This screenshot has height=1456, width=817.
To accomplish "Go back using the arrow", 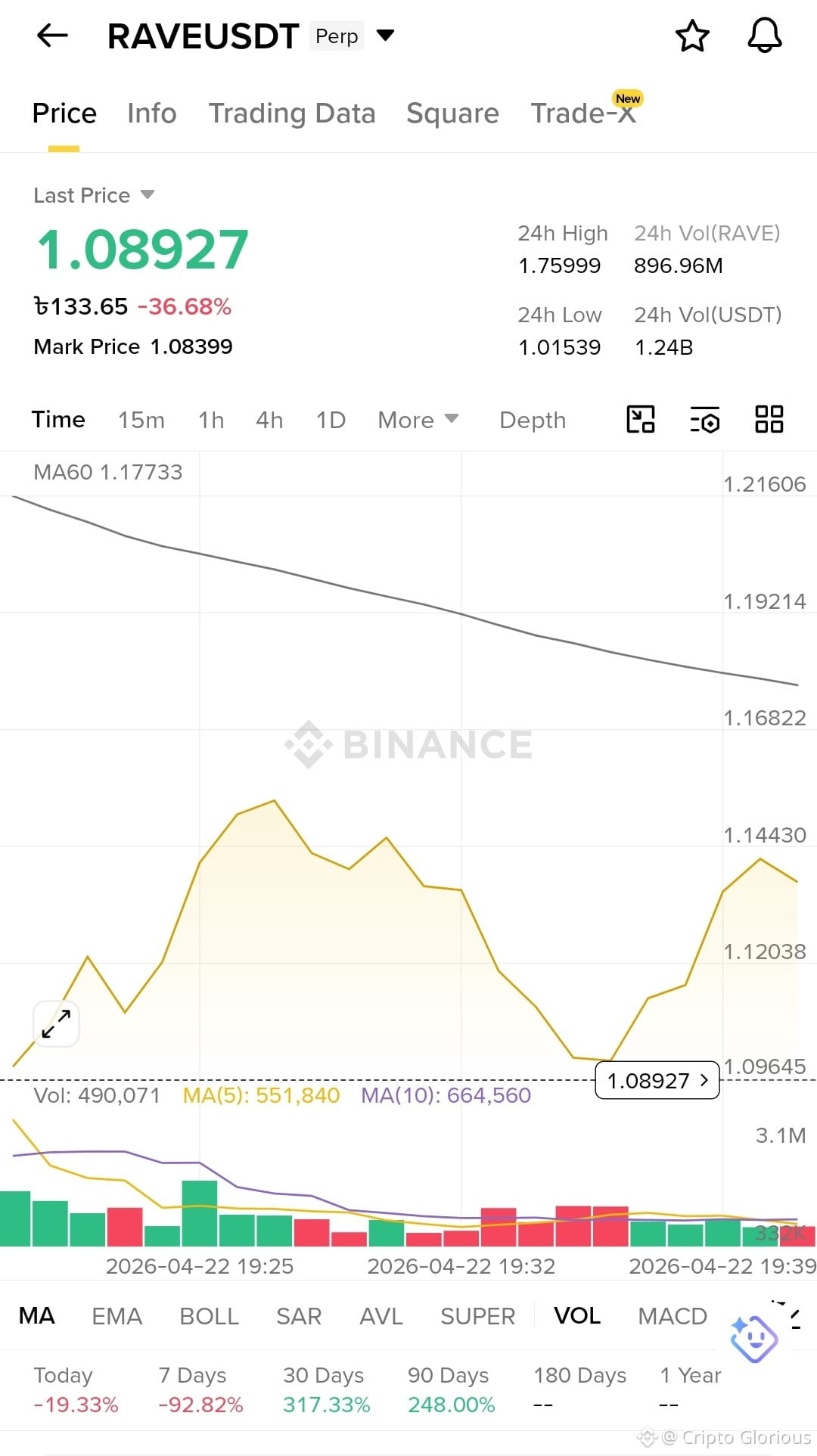I will pos(52,36).
